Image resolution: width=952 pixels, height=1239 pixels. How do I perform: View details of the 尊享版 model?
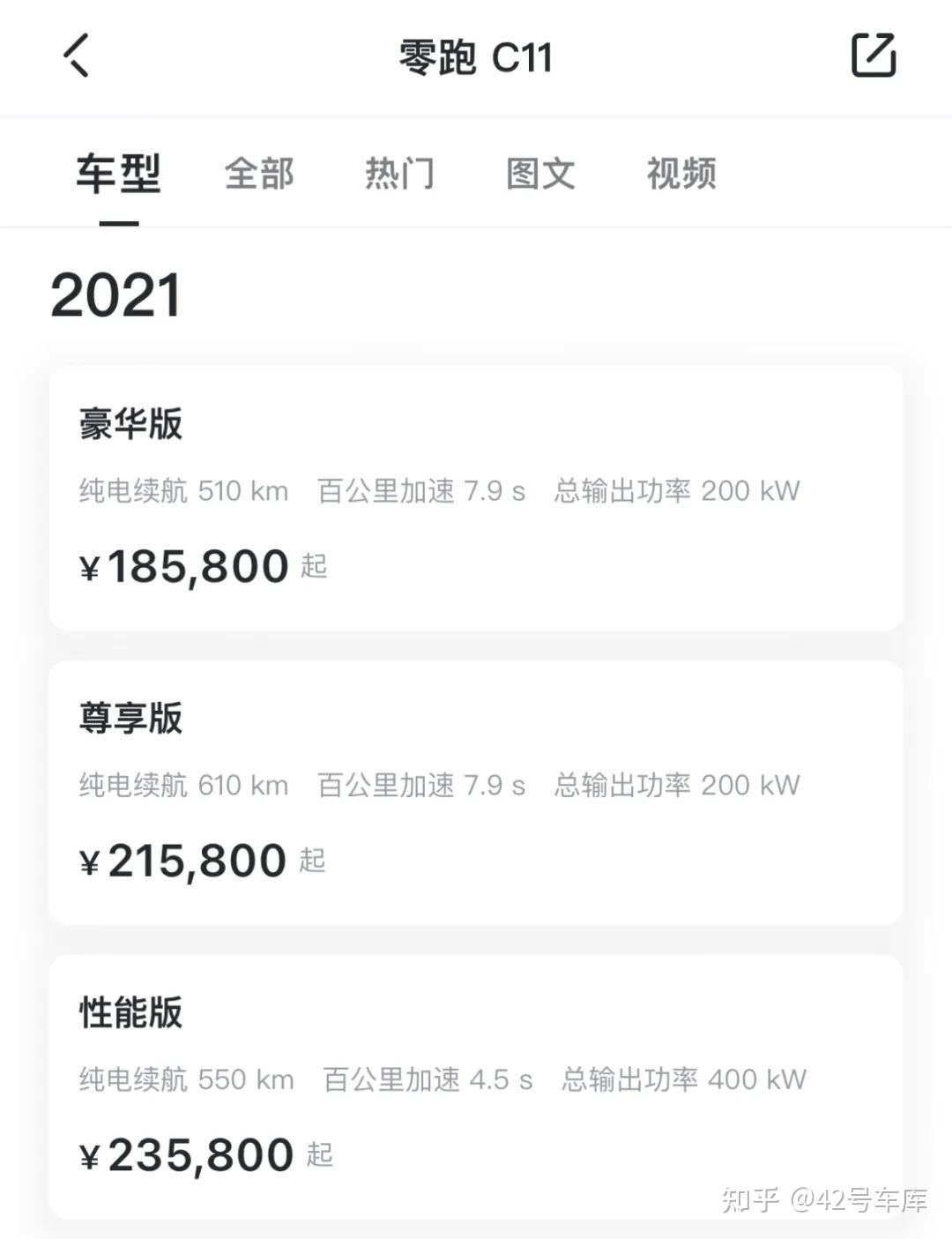pyautogui.click(x=476, y=792)
